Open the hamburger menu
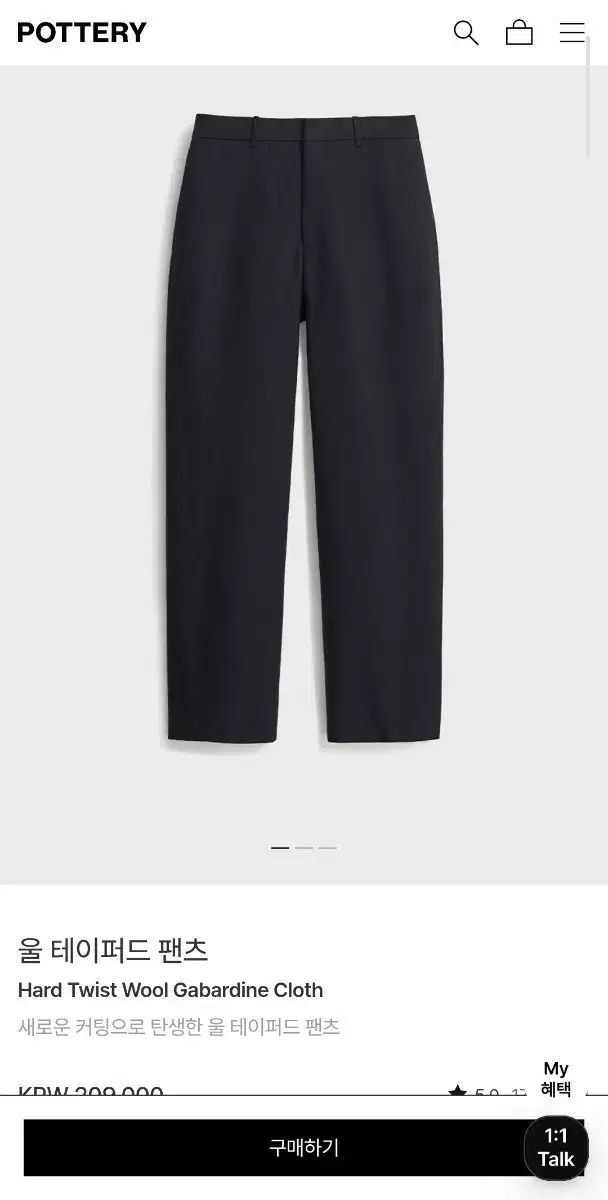 point(572,32)
